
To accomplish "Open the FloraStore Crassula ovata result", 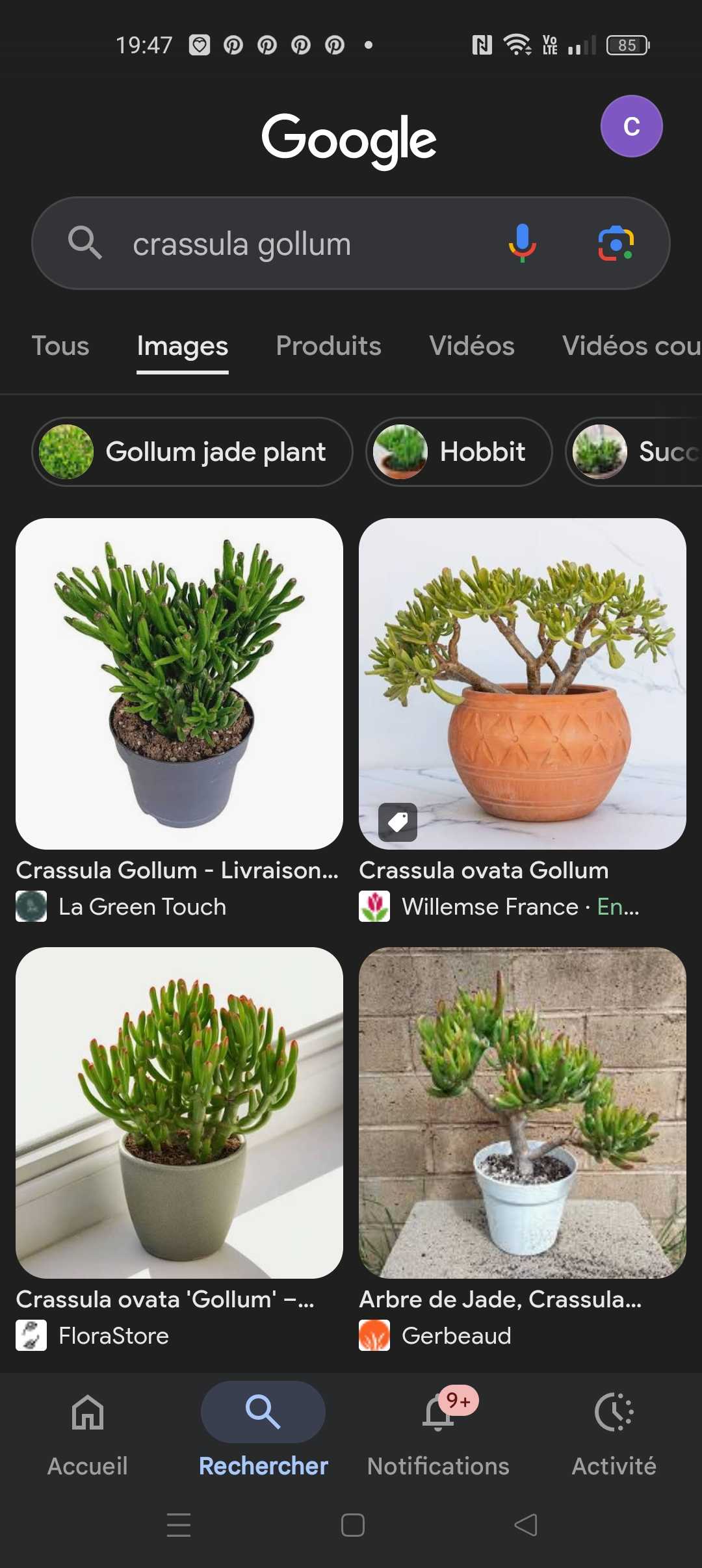I will pos(179,1112).
